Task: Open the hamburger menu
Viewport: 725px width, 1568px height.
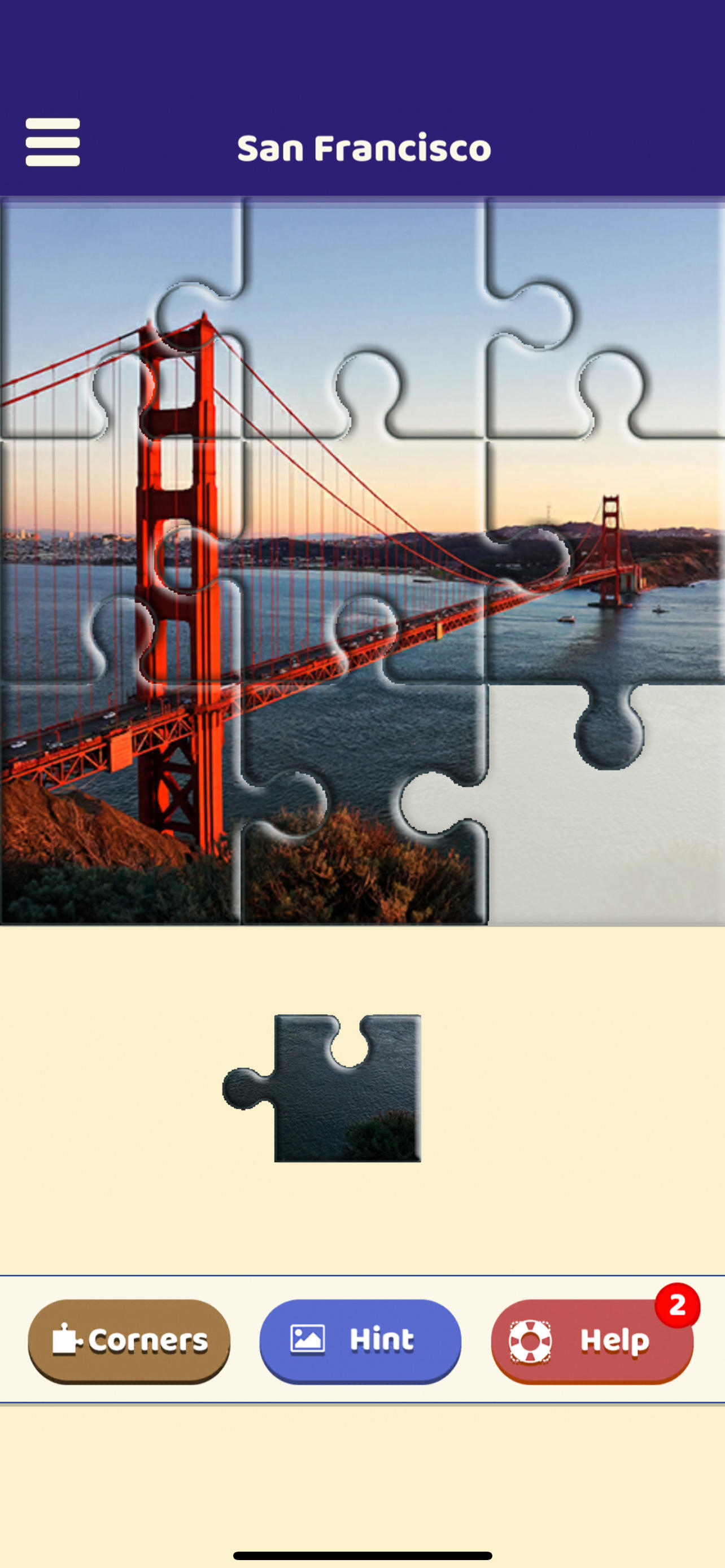Action: [53, 142]
